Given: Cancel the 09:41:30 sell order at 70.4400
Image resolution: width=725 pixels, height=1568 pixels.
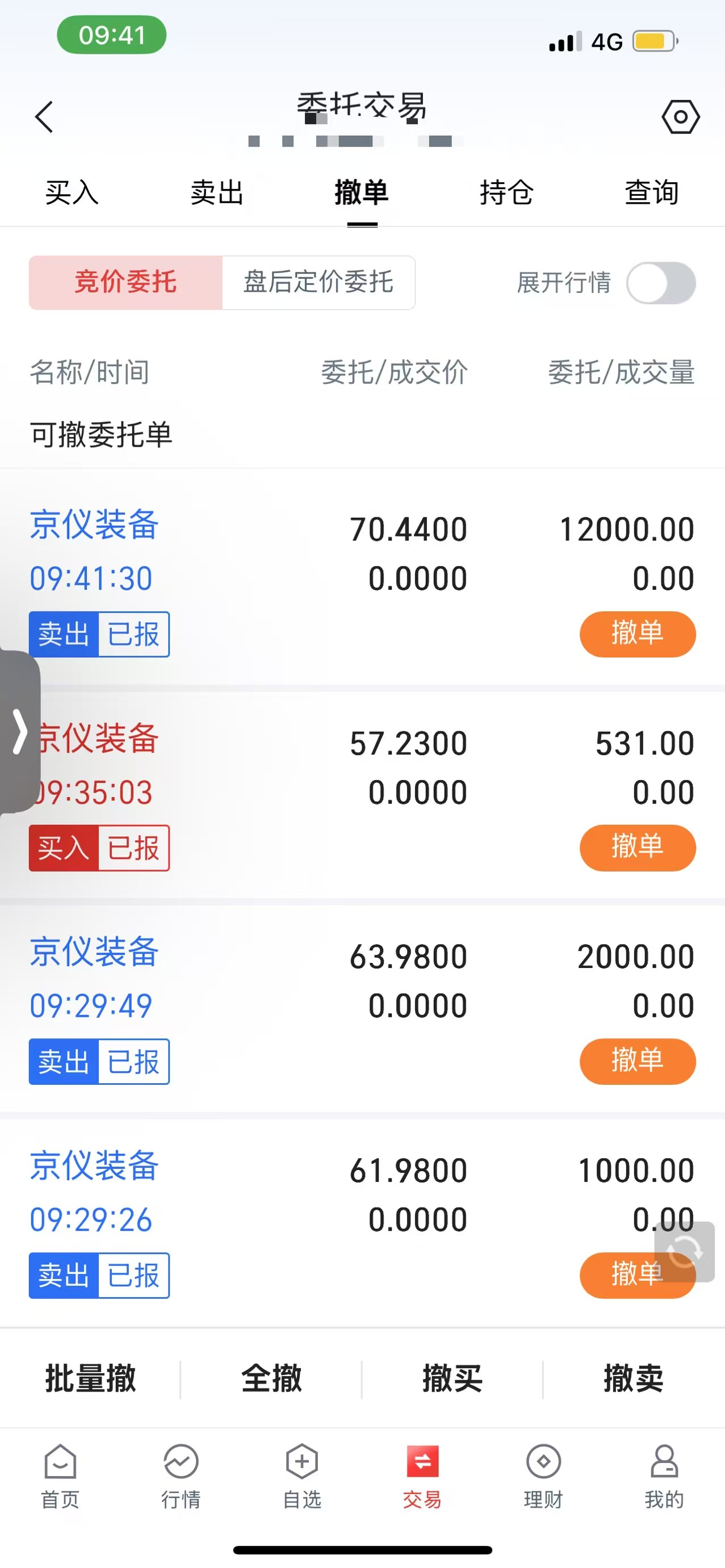Looking at the screenshot, I should click(x=638, y=634).
